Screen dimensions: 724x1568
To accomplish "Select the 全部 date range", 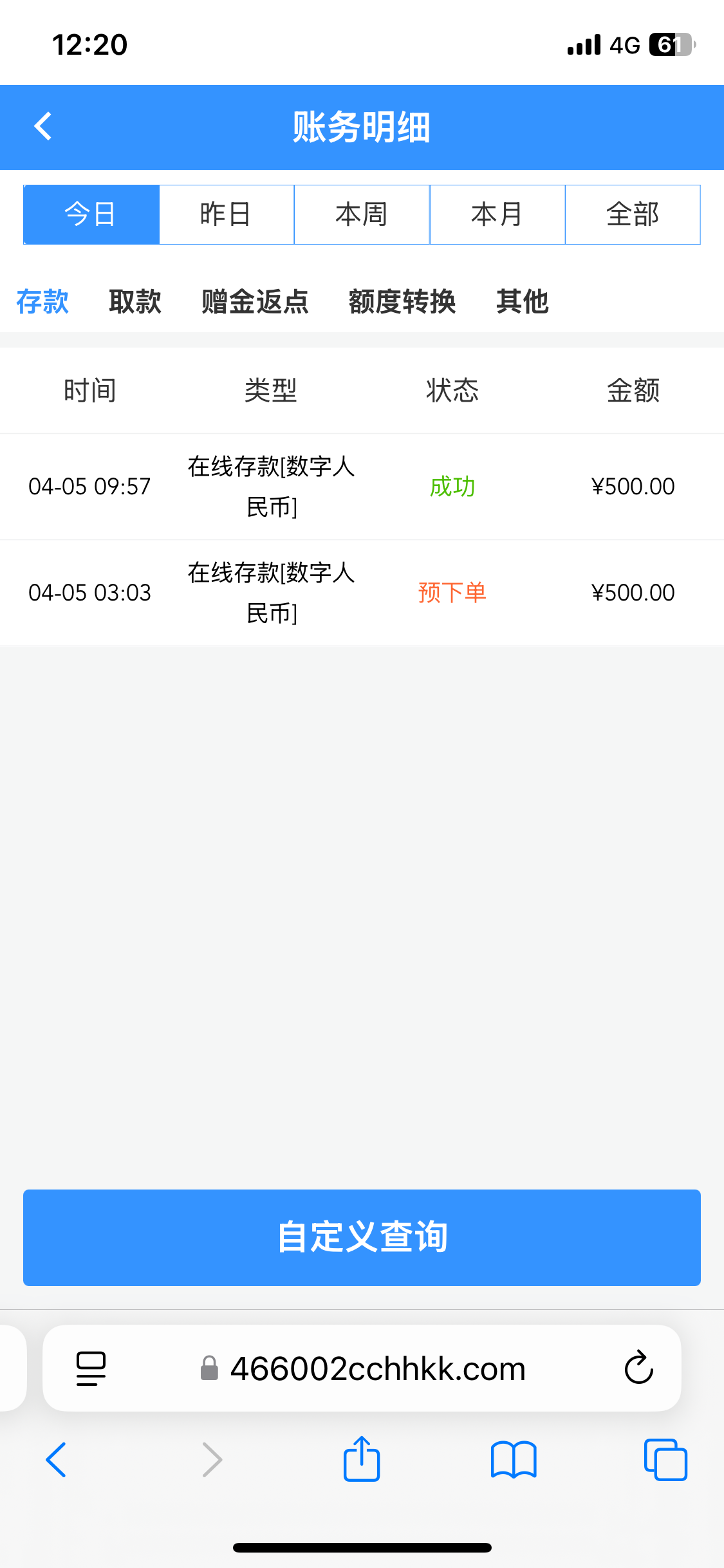I will tap(633, 214).
